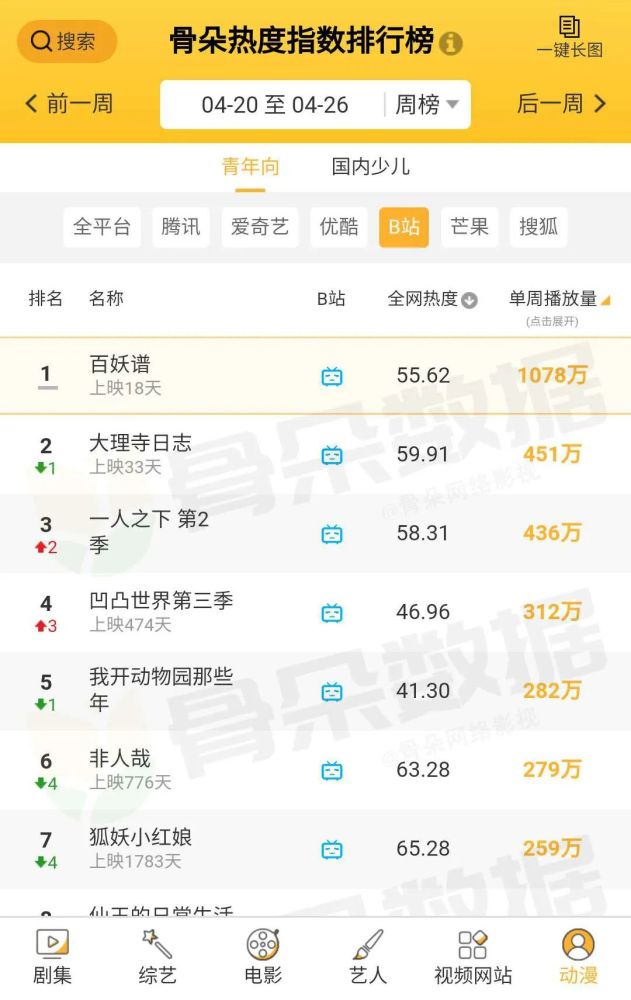This screenshot has height=1000, width=631.
Task: Select the 全平台 platform filter
Action: [102, 227]
